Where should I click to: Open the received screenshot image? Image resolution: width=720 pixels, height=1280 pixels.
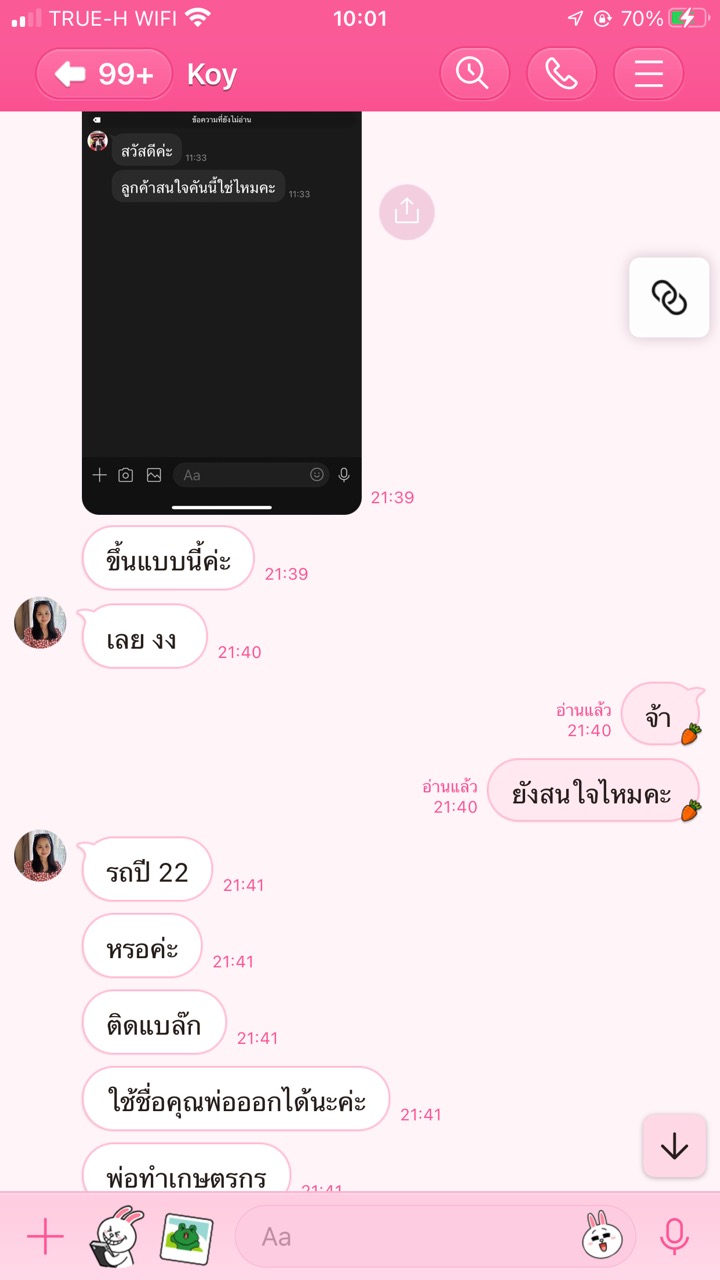coord(222,313)
